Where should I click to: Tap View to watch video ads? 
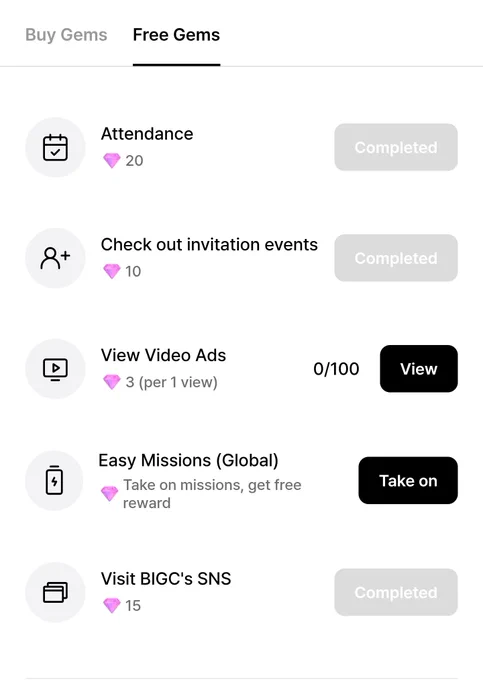point(418,369)
